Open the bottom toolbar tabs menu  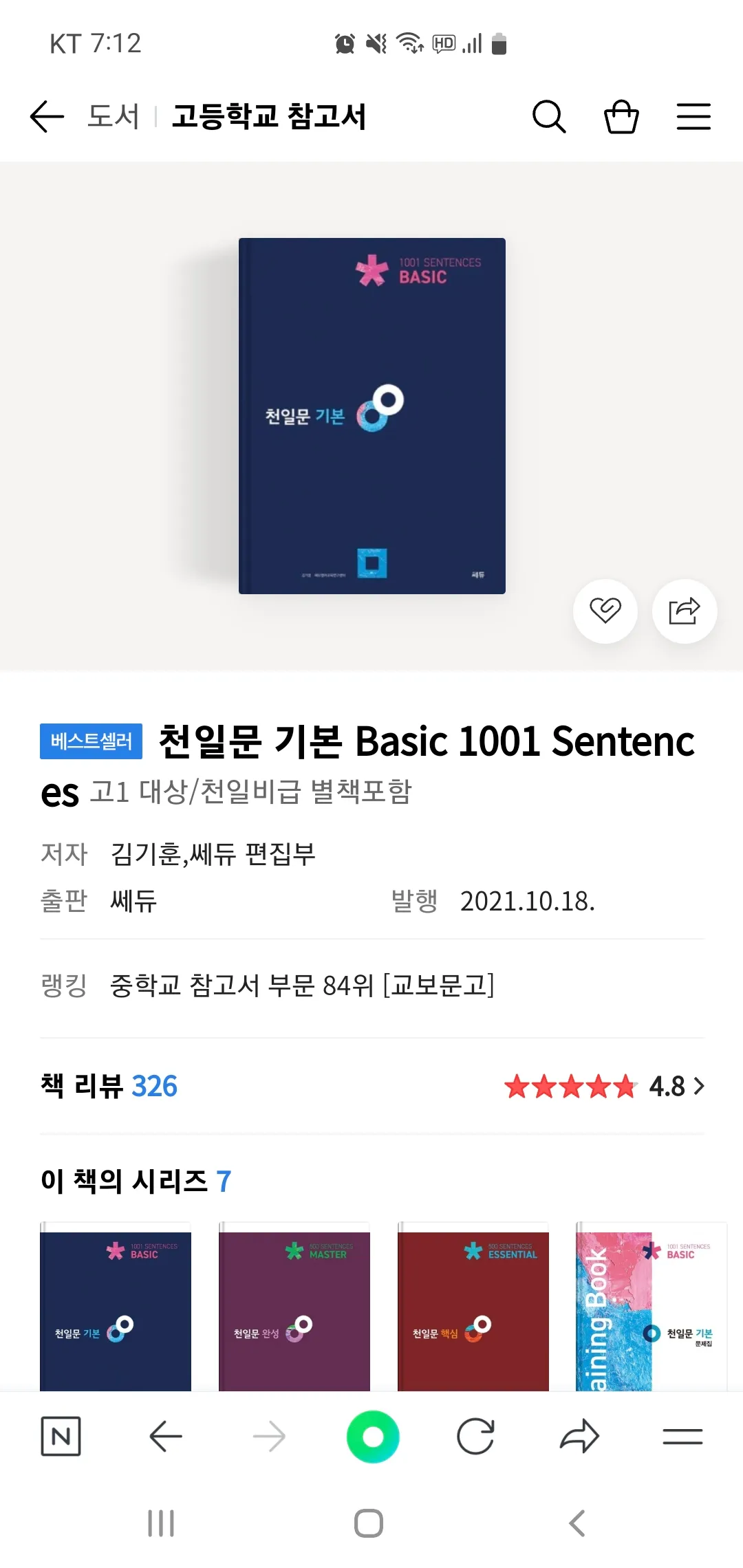point(683,1436)
